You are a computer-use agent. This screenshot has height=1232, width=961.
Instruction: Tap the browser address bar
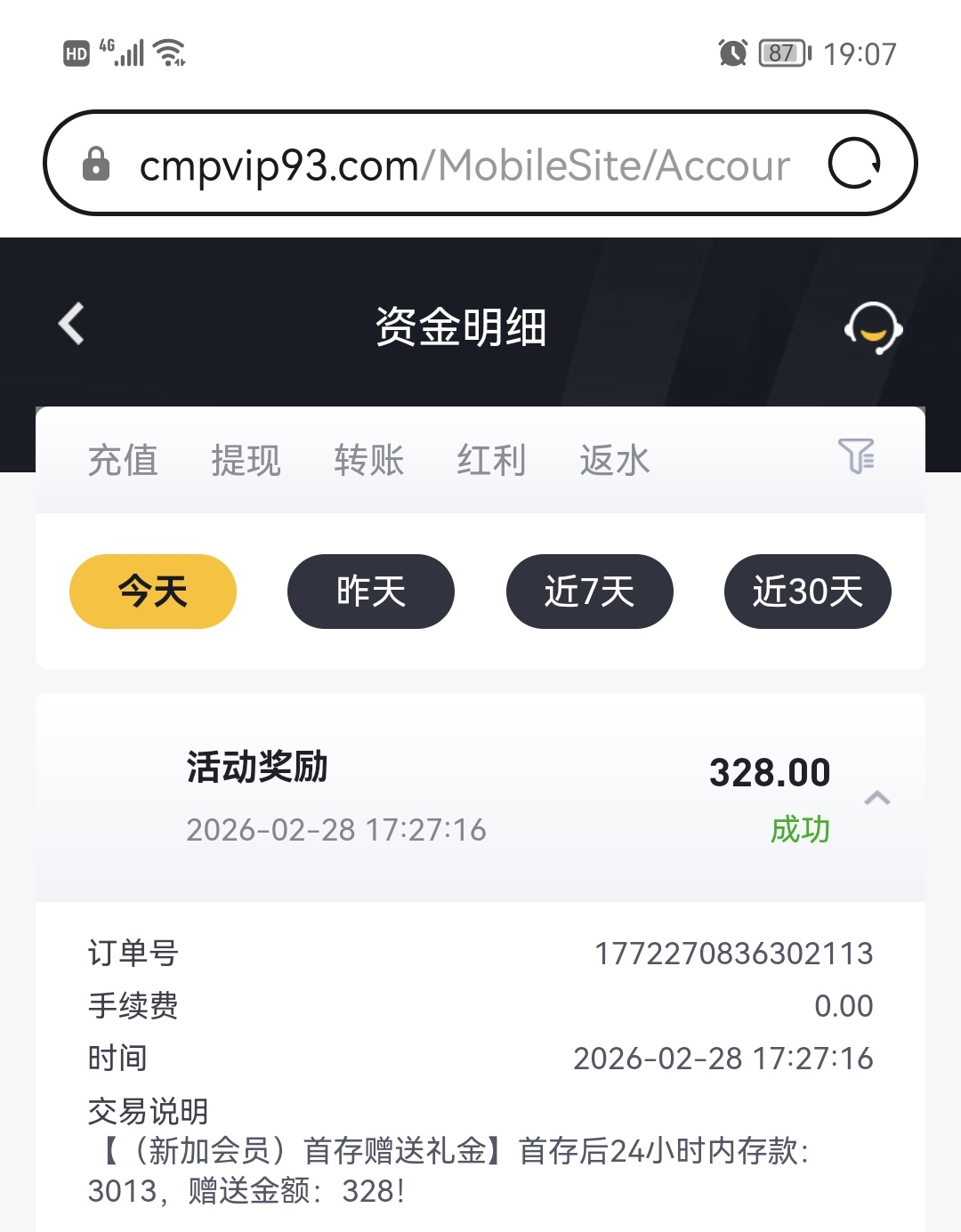[463, 165]
